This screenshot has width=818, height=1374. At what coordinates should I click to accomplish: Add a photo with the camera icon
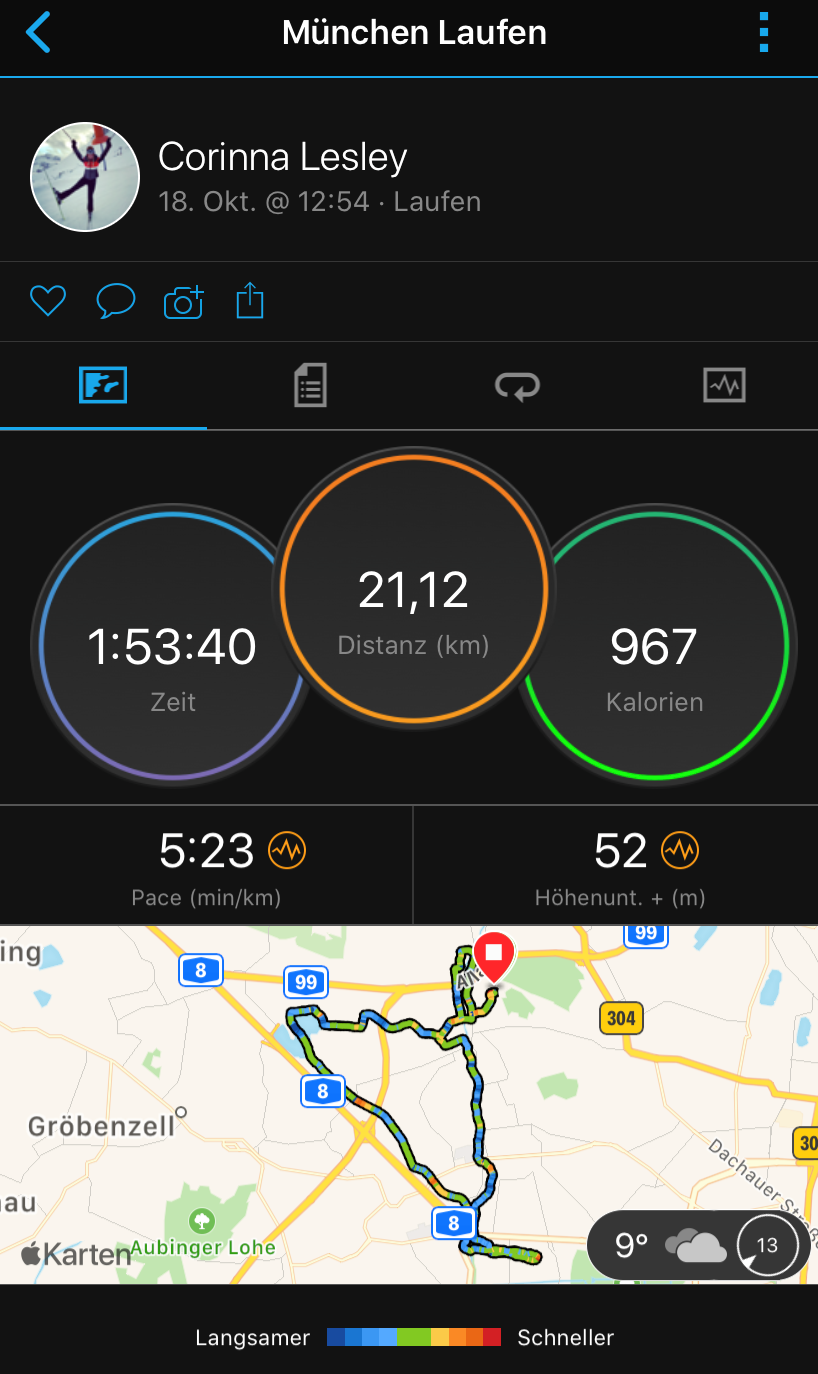(184, 301)
